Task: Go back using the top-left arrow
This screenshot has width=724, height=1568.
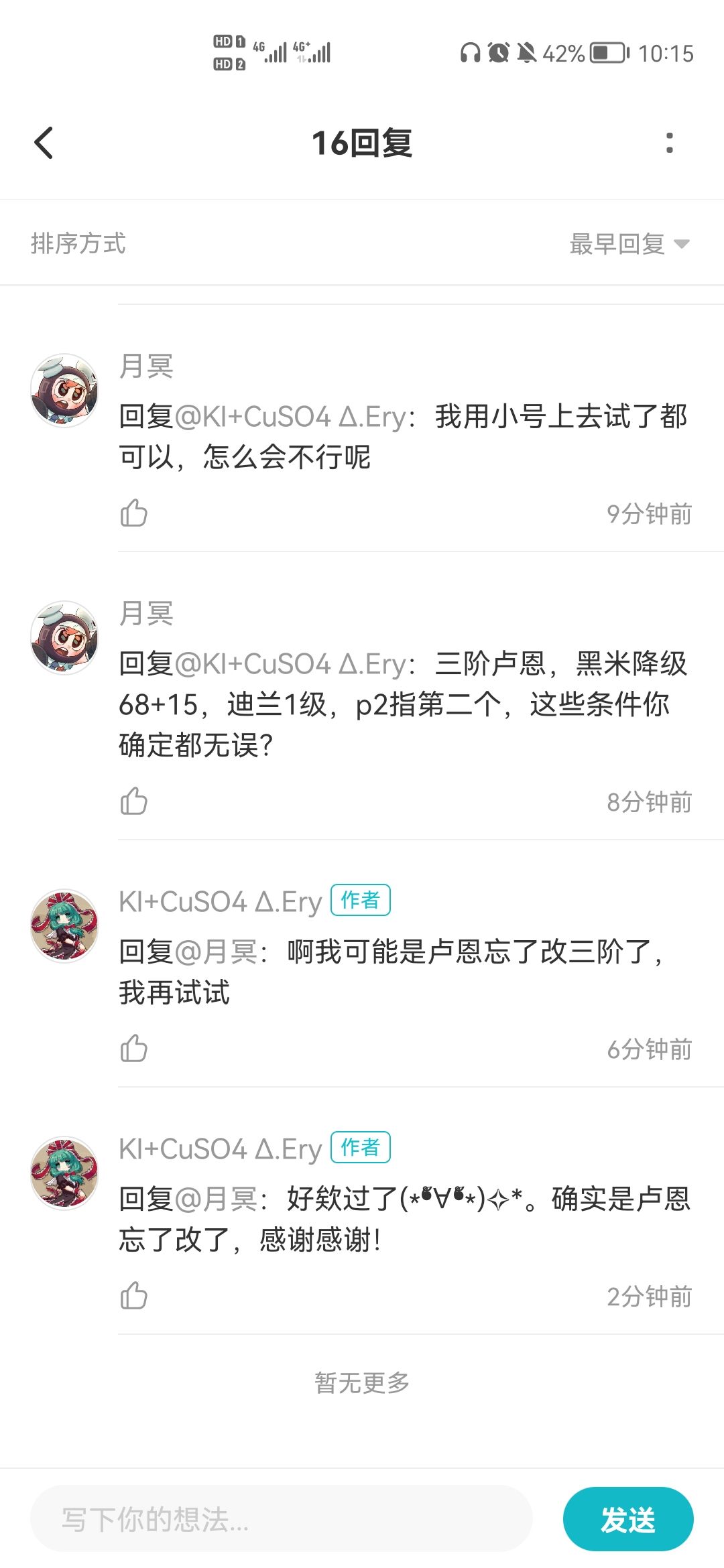Action: (x=44, y=143)
